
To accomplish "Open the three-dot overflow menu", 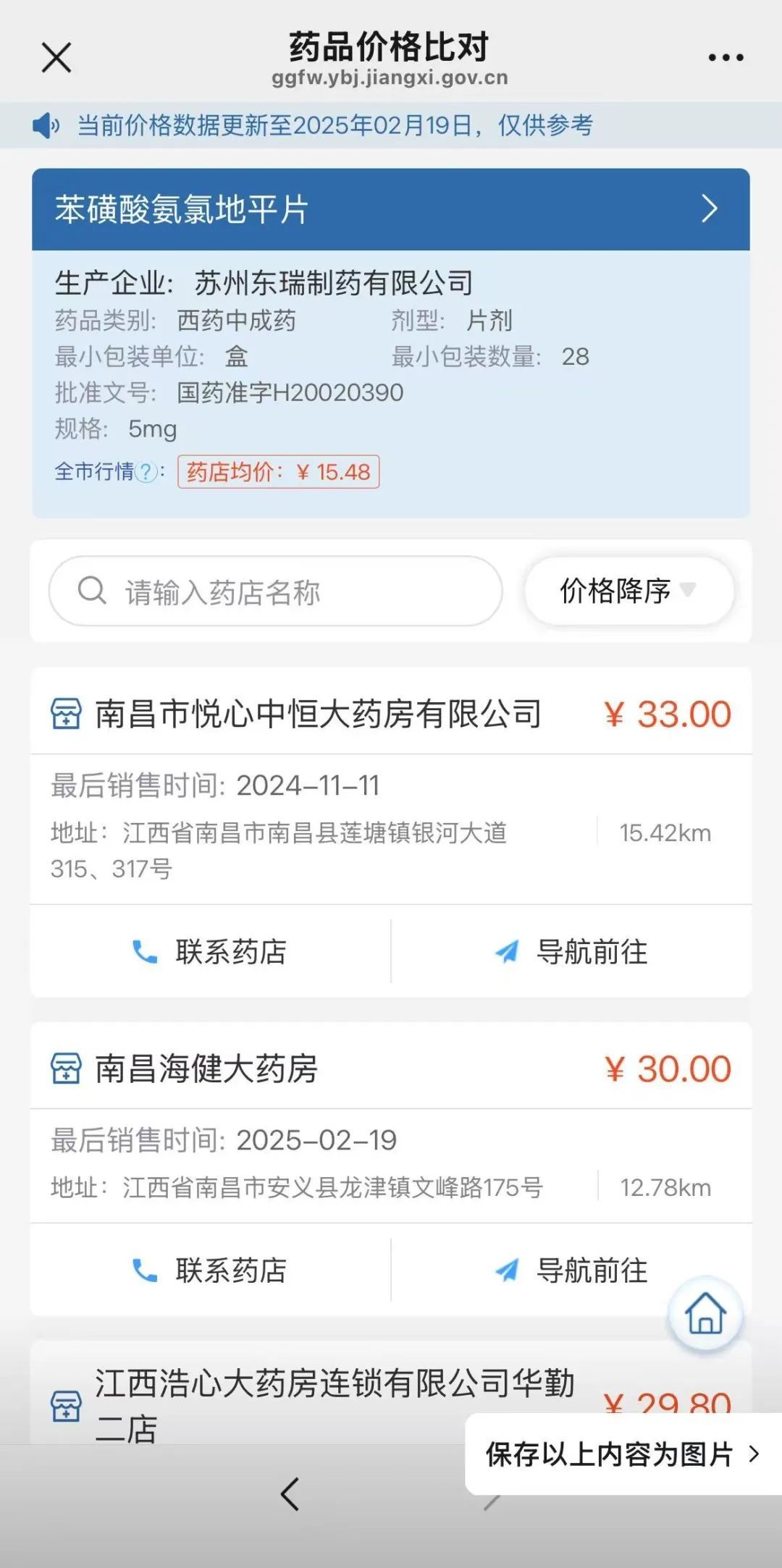I will (726, 58).
